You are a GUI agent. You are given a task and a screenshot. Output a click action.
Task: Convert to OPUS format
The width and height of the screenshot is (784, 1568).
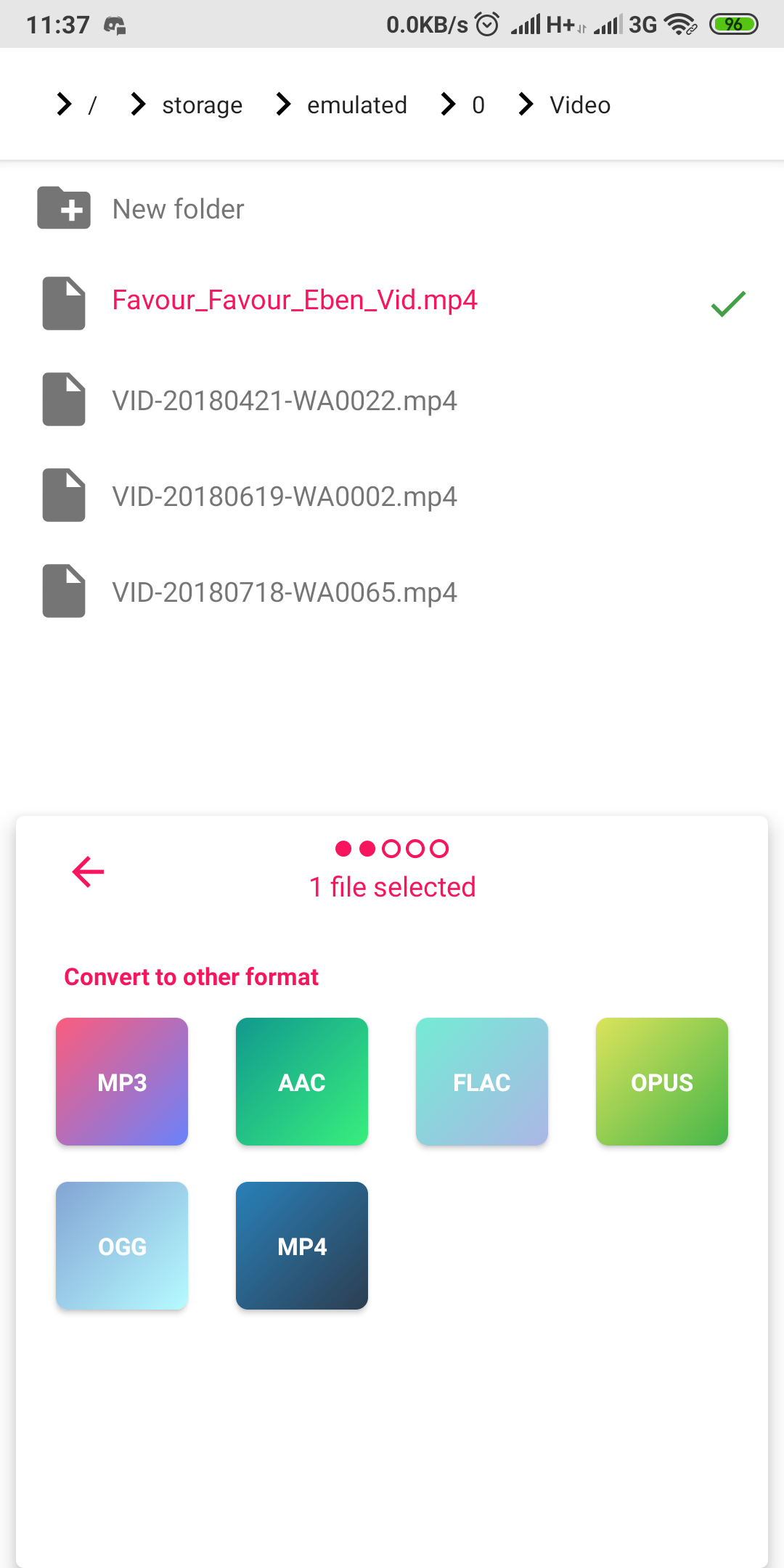click(662, 1082)
